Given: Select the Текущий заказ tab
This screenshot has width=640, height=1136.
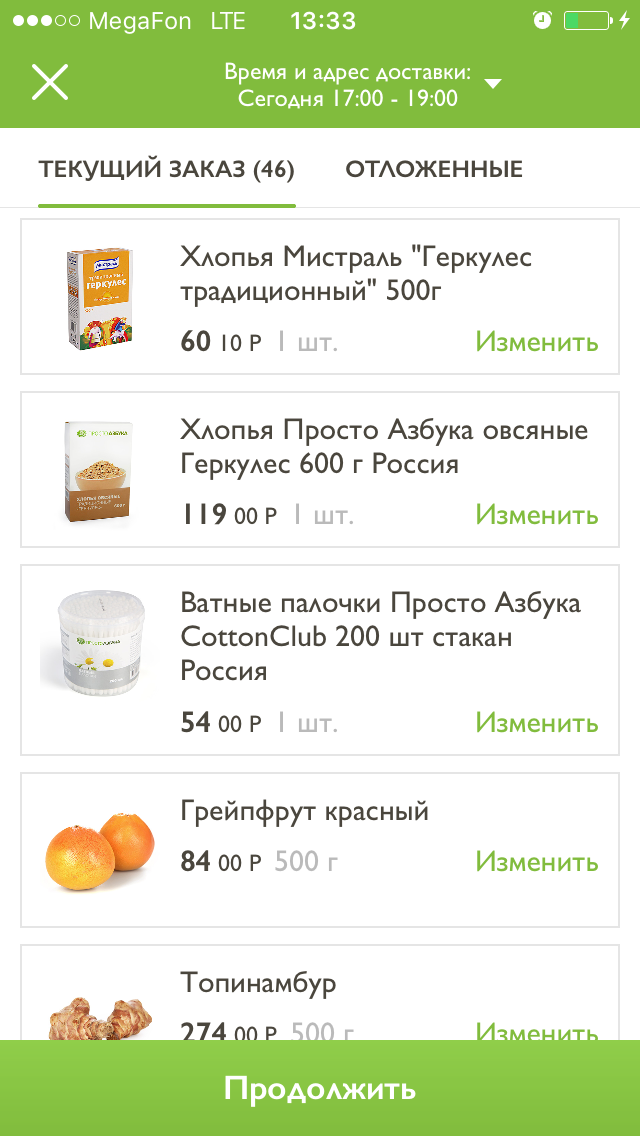Looking at the screenshot, I should pos(166,169).
